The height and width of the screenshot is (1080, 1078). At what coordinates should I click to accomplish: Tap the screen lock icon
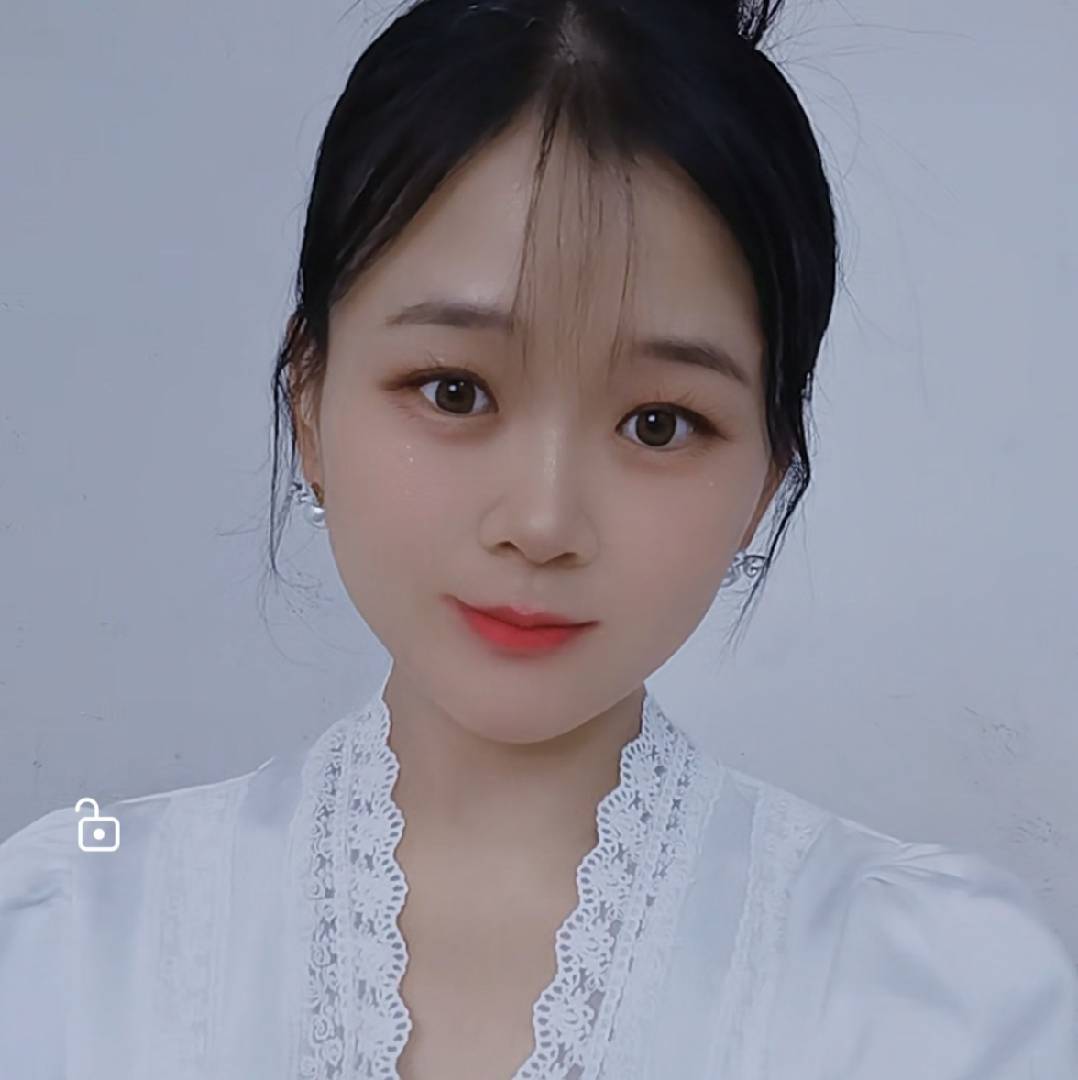(x=98, y=826)
